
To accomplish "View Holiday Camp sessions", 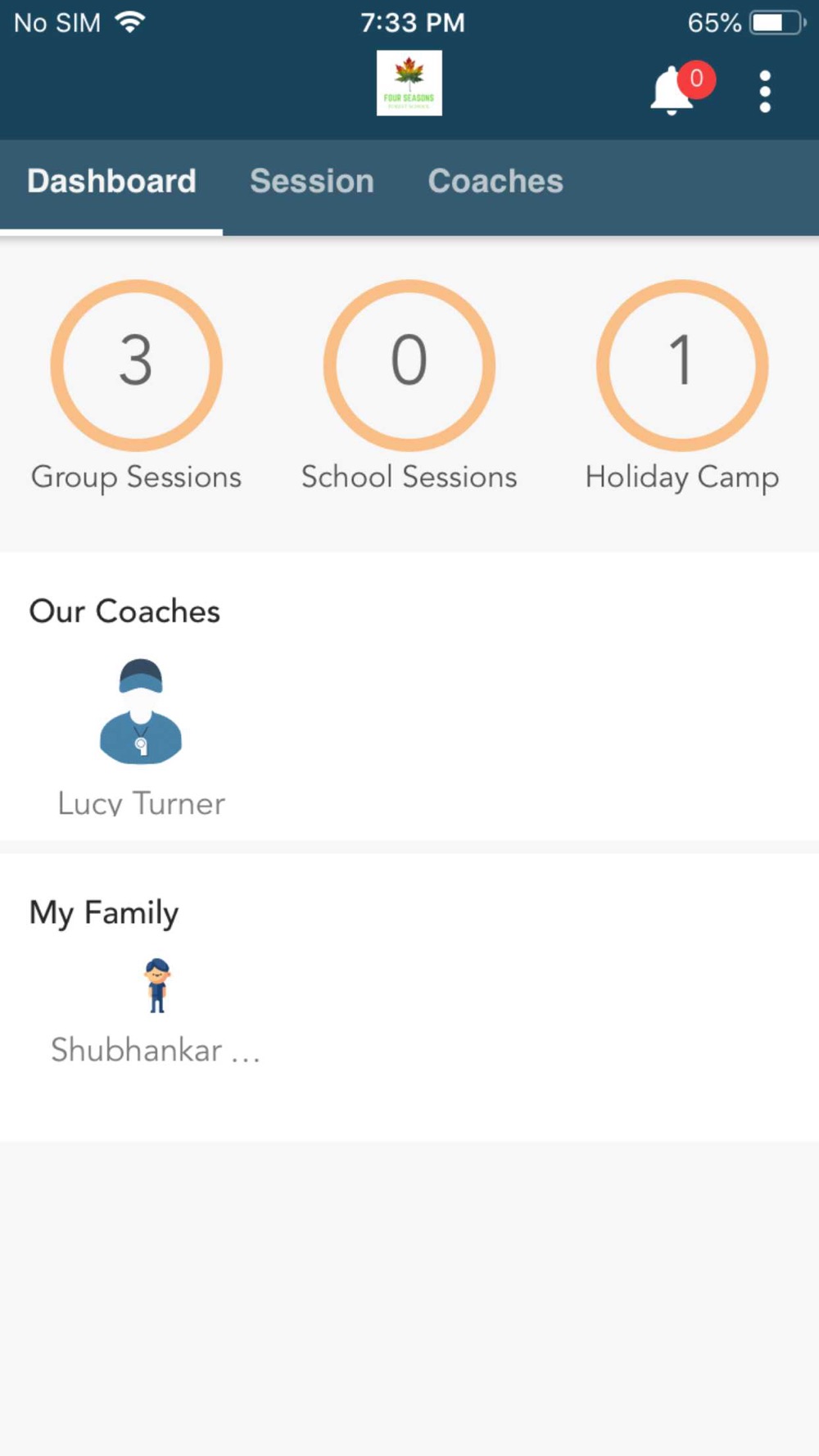I will click(681, 365).
